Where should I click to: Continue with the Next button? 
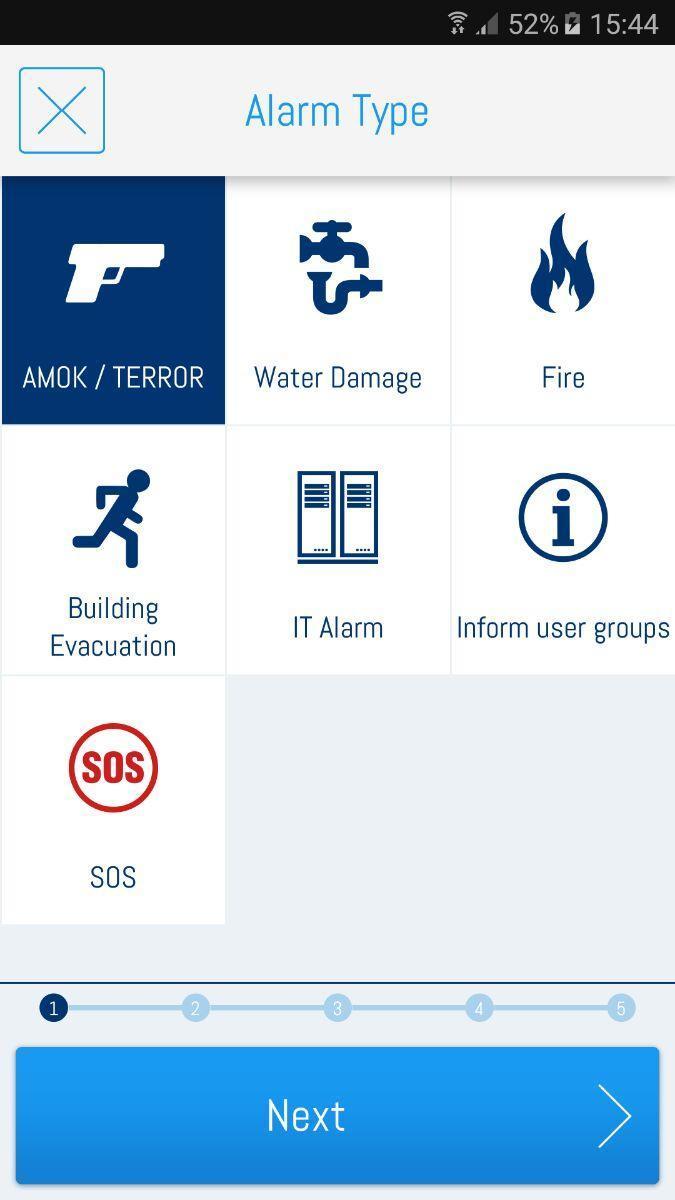tap(337, 1115)
